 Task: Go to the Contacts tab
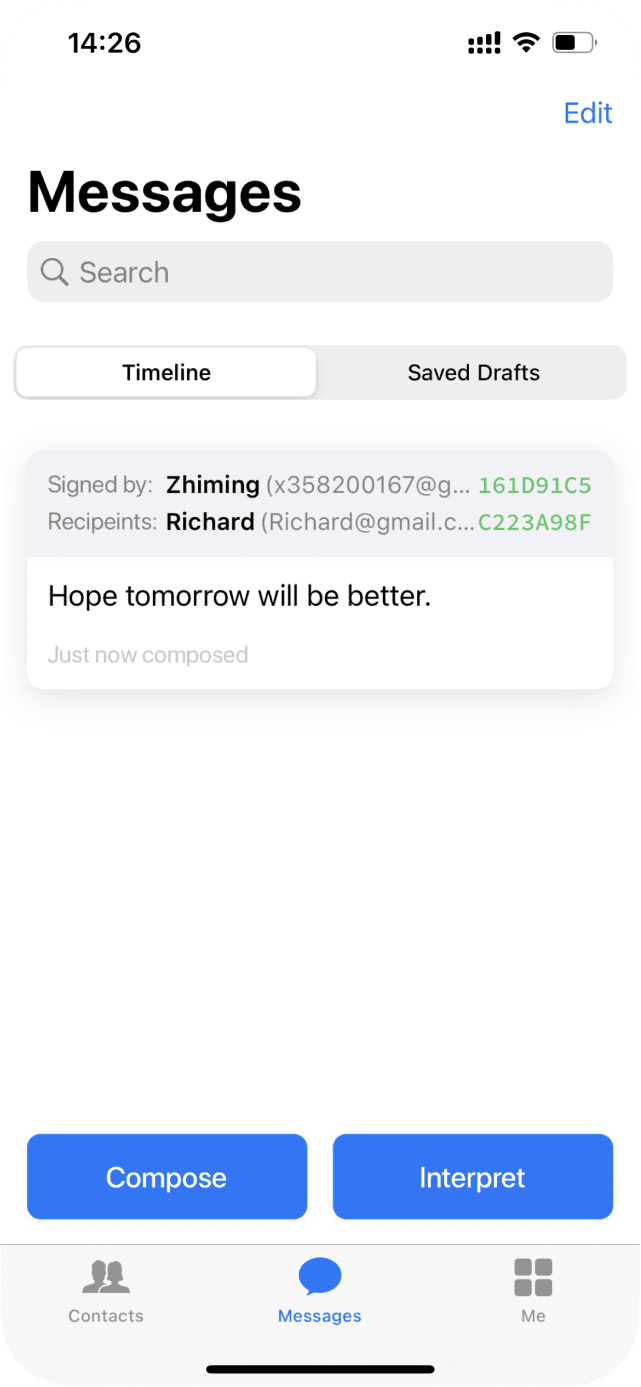pos(106,1291)
